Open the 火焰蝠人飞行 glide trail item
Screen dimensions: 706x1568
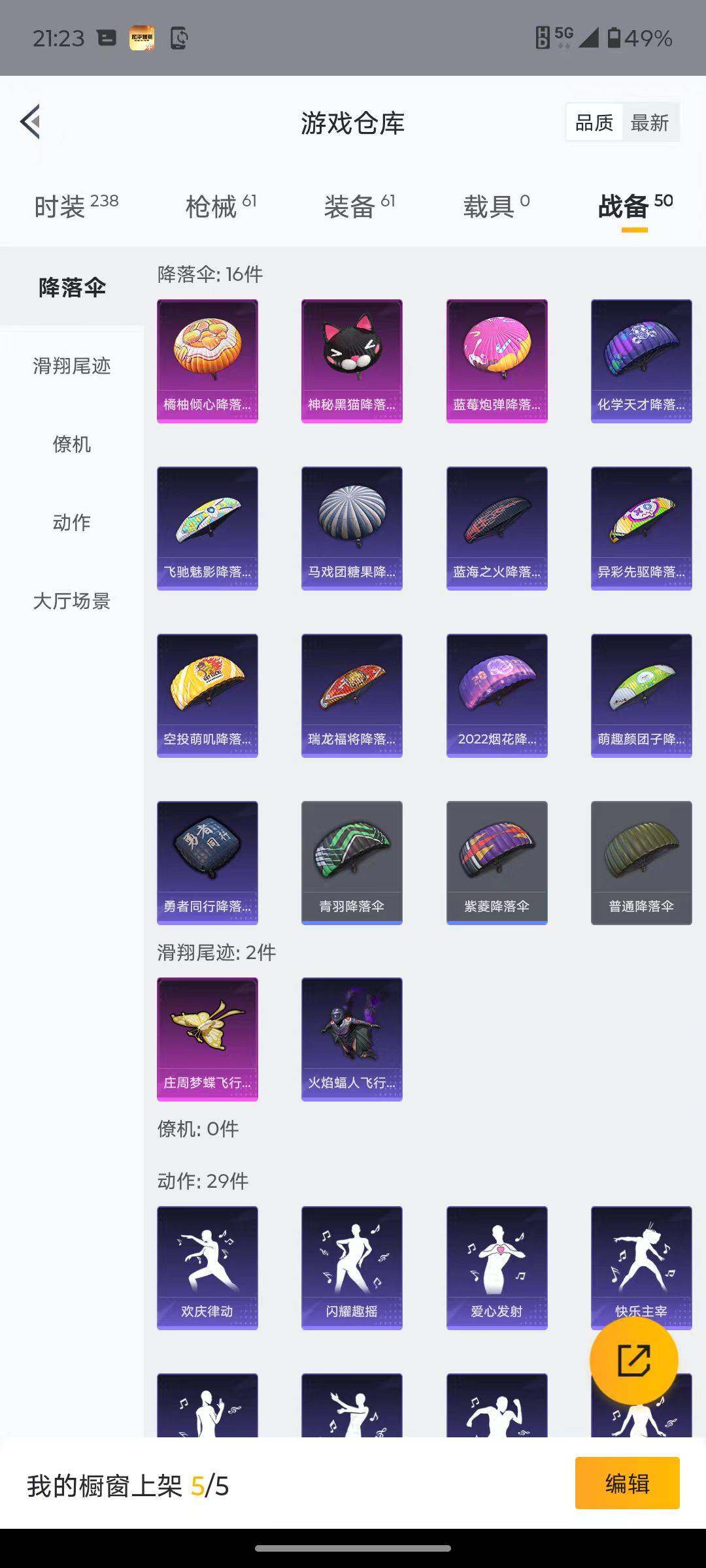coord(352,1040)
